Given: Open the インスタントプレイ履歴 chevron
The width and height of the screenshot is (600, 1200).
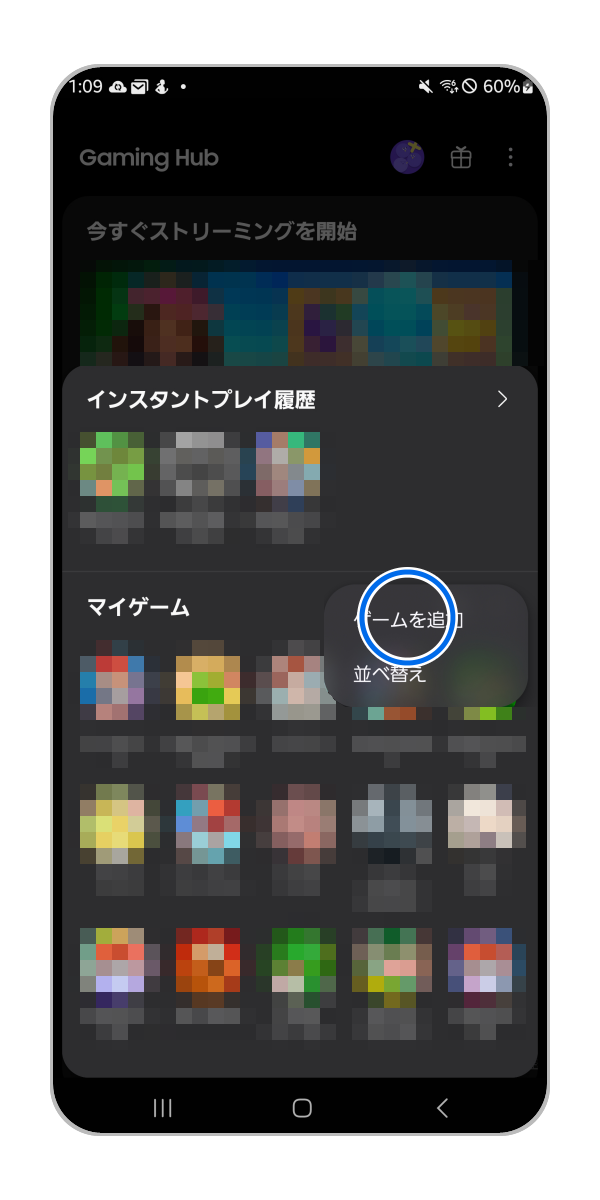Looking at the screenshot, I should pyautogui.click(x=502, y=400).
